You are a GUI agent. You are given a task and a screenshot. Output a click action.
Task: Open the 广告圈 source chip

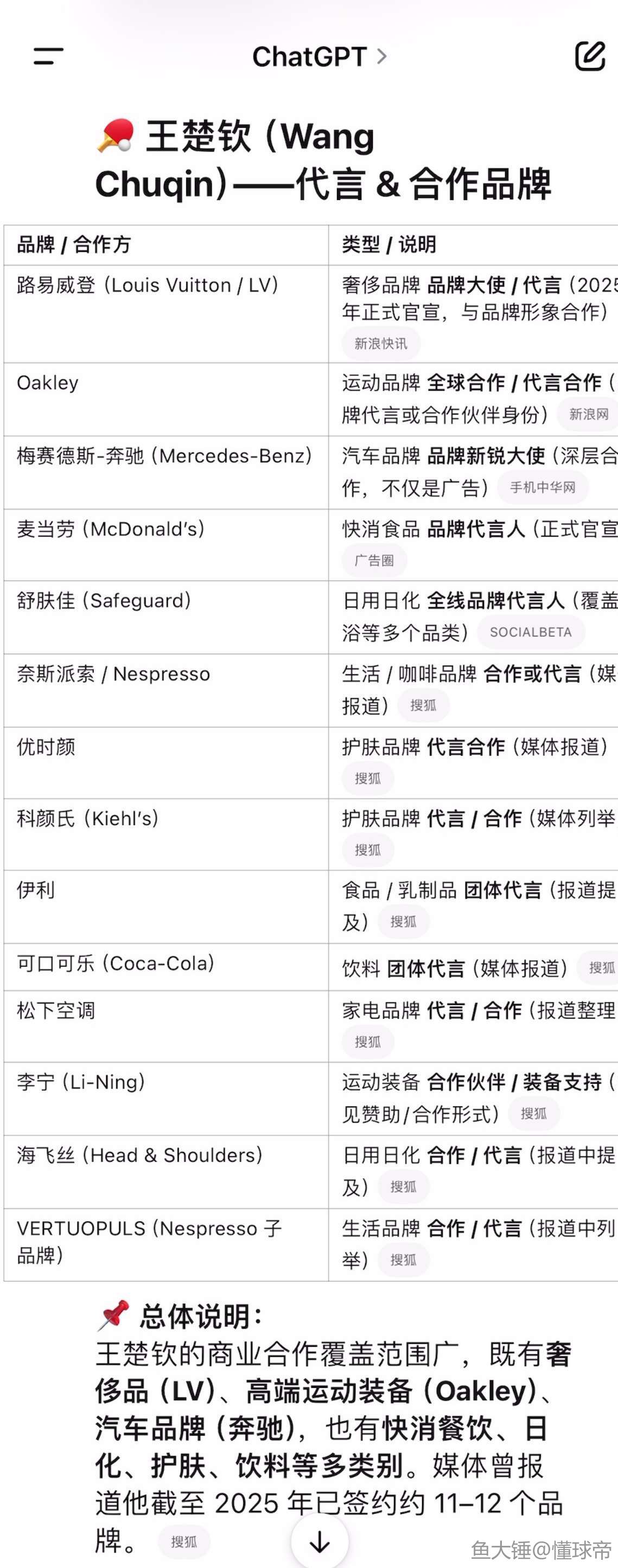pyautogui.click(x=374, y=561)
